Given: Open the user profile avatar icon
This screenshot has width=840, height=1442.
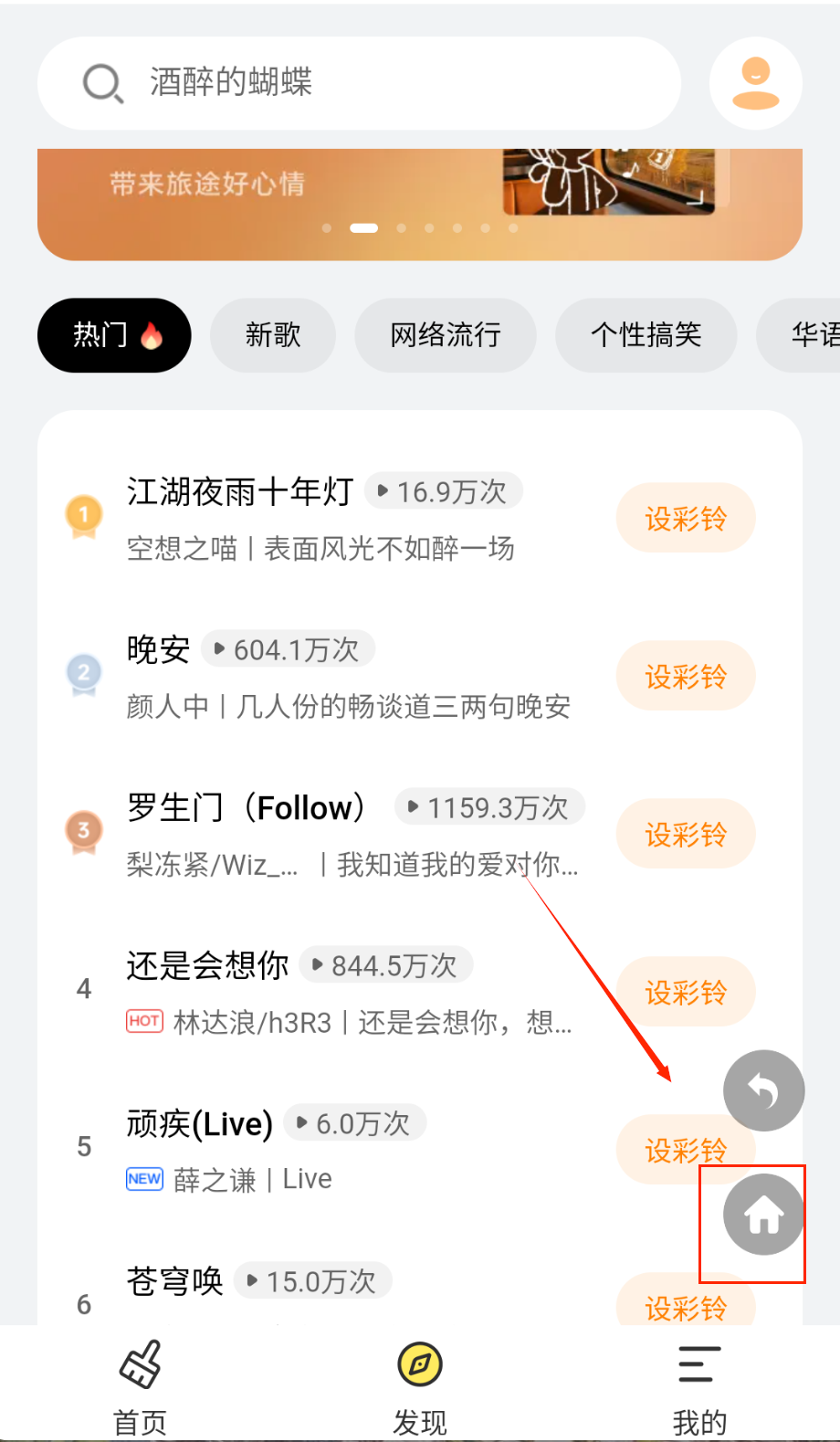Looking at the screenshot, I should point(755,83).
